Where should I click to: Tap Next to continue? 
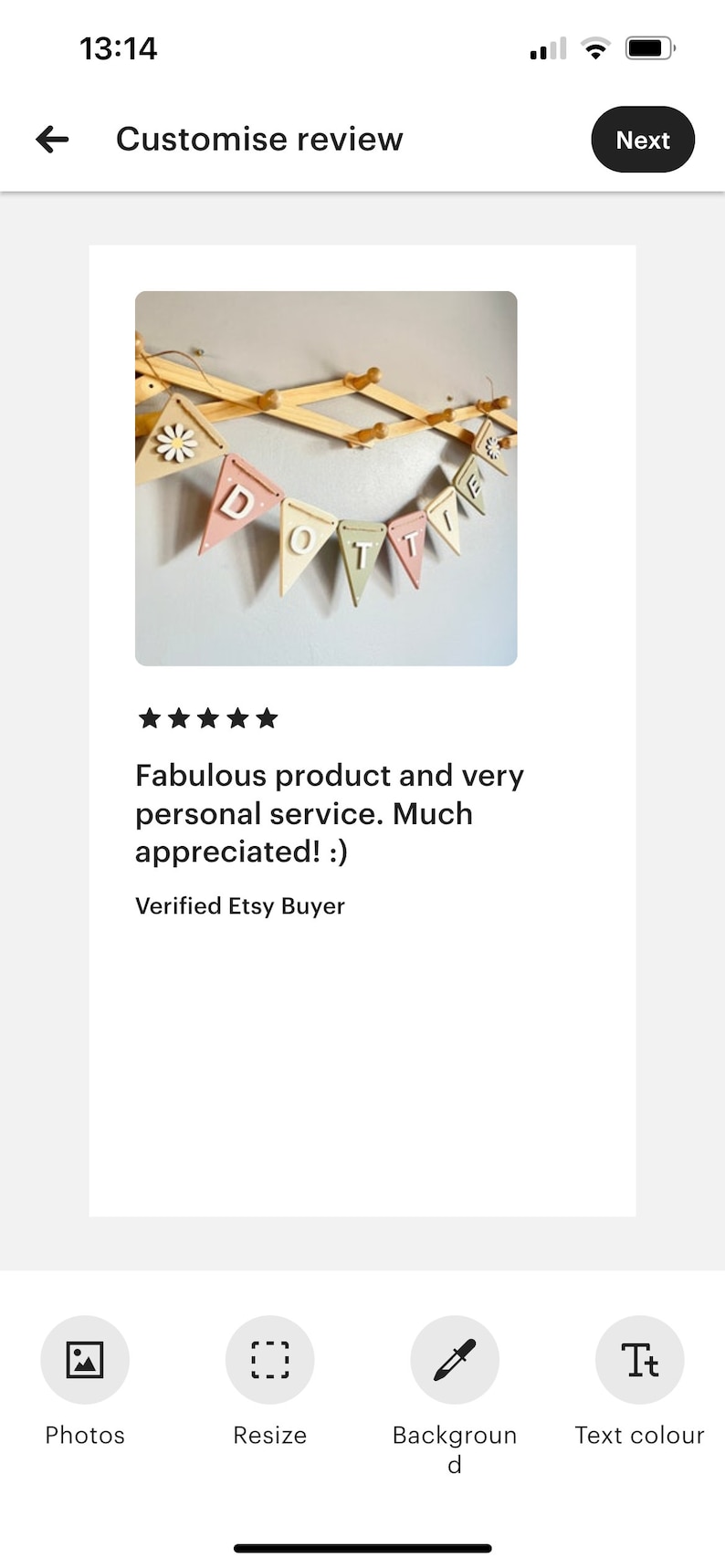point(643,140)
